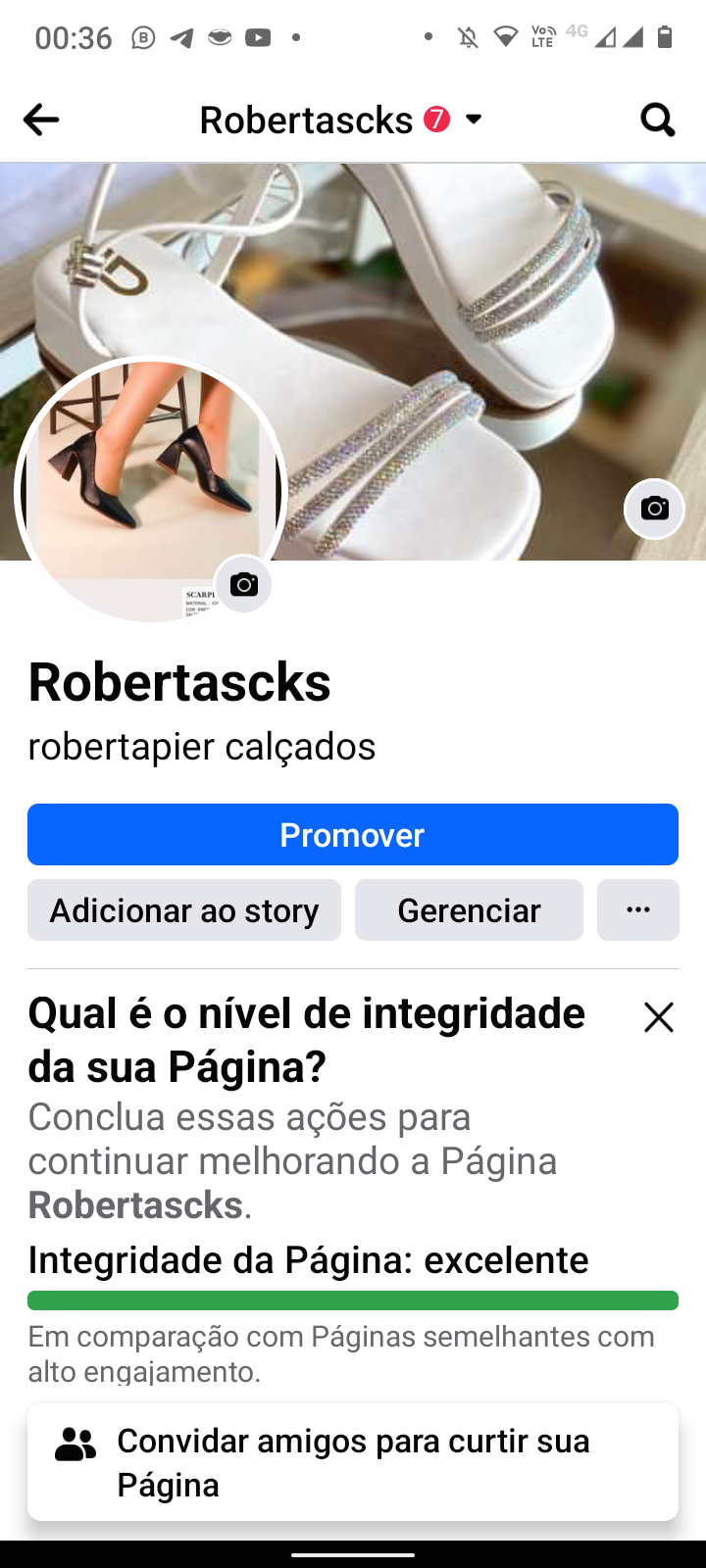The height and width of the screenshot is (1568, 706).
Task: Dismiss the page integrity card
Action: 659,1017
